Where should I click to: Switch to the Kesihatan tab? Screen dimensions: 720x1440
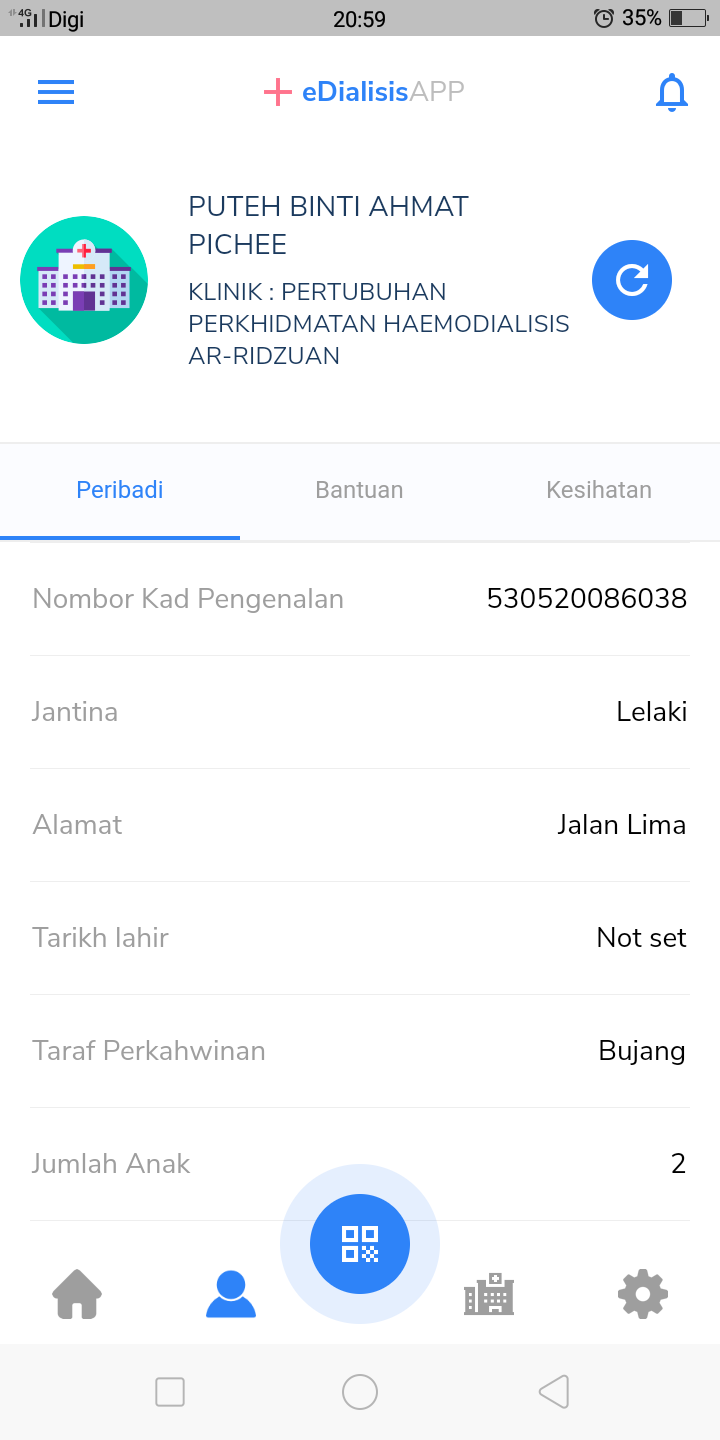(599, 490)
